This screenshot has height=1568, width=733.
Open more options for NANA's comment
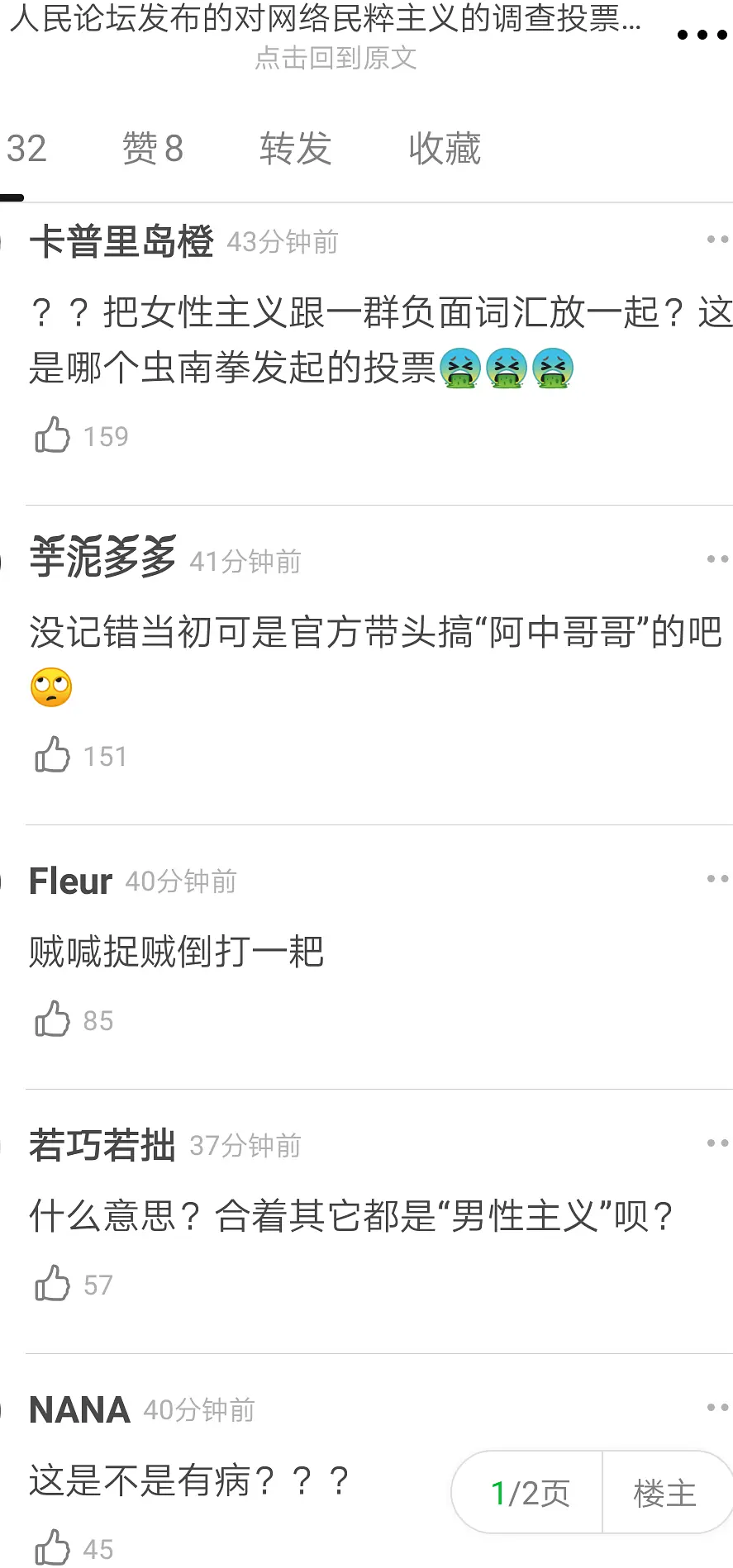click(x=716, y=1408)
